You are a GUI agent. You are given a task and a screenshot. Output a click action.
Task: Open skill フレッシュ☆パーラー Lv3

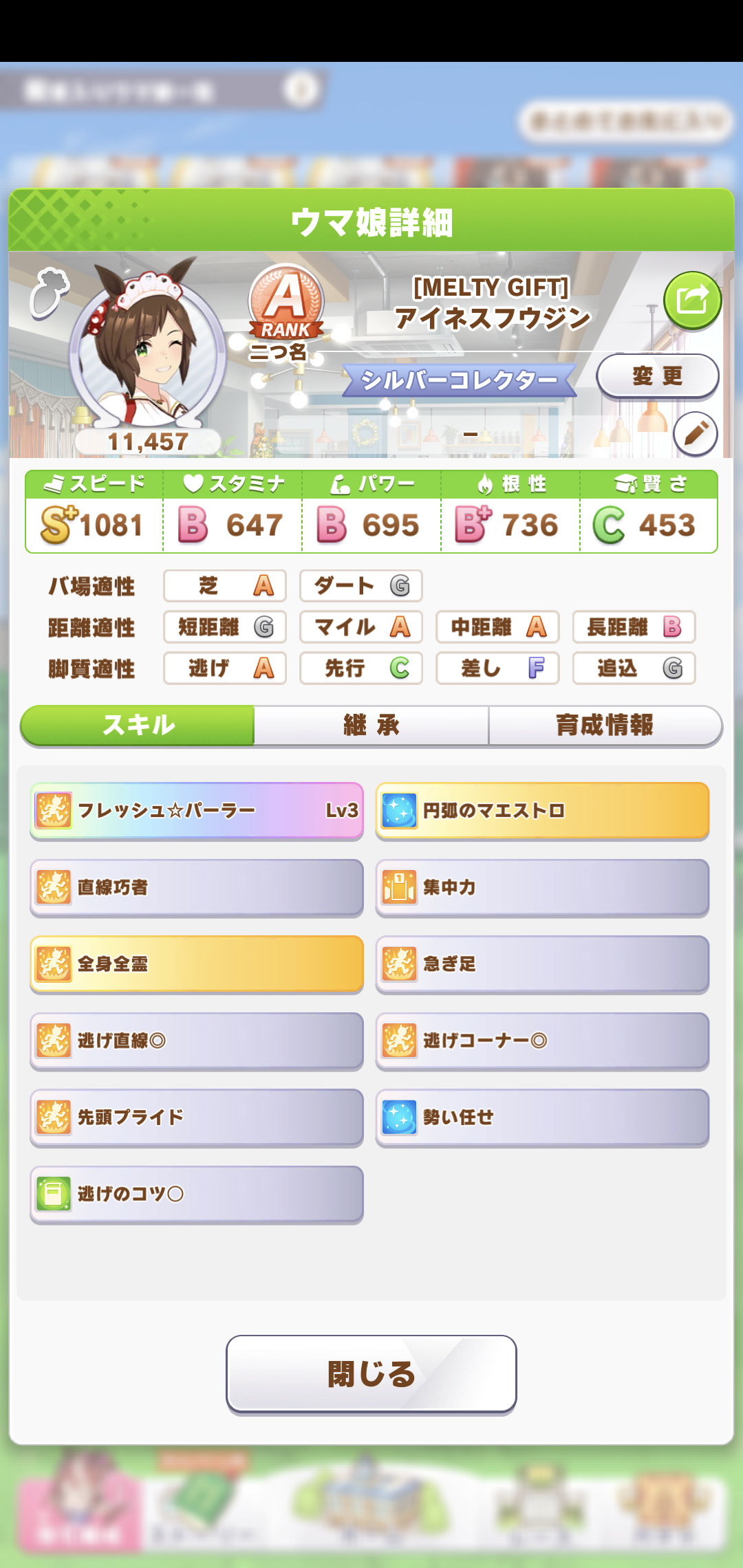tap(197, 810)
